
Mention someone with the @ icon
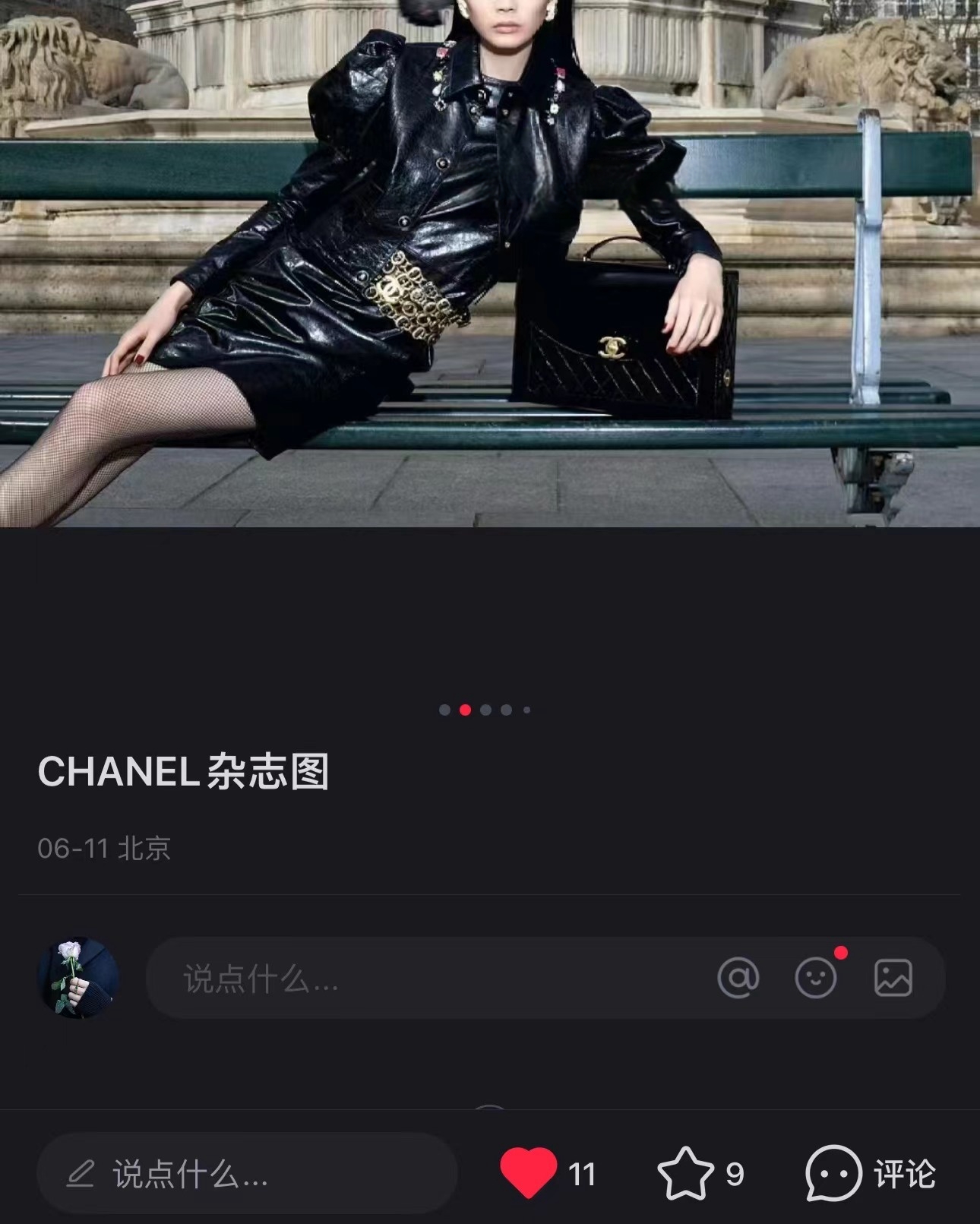click(738, 977)
